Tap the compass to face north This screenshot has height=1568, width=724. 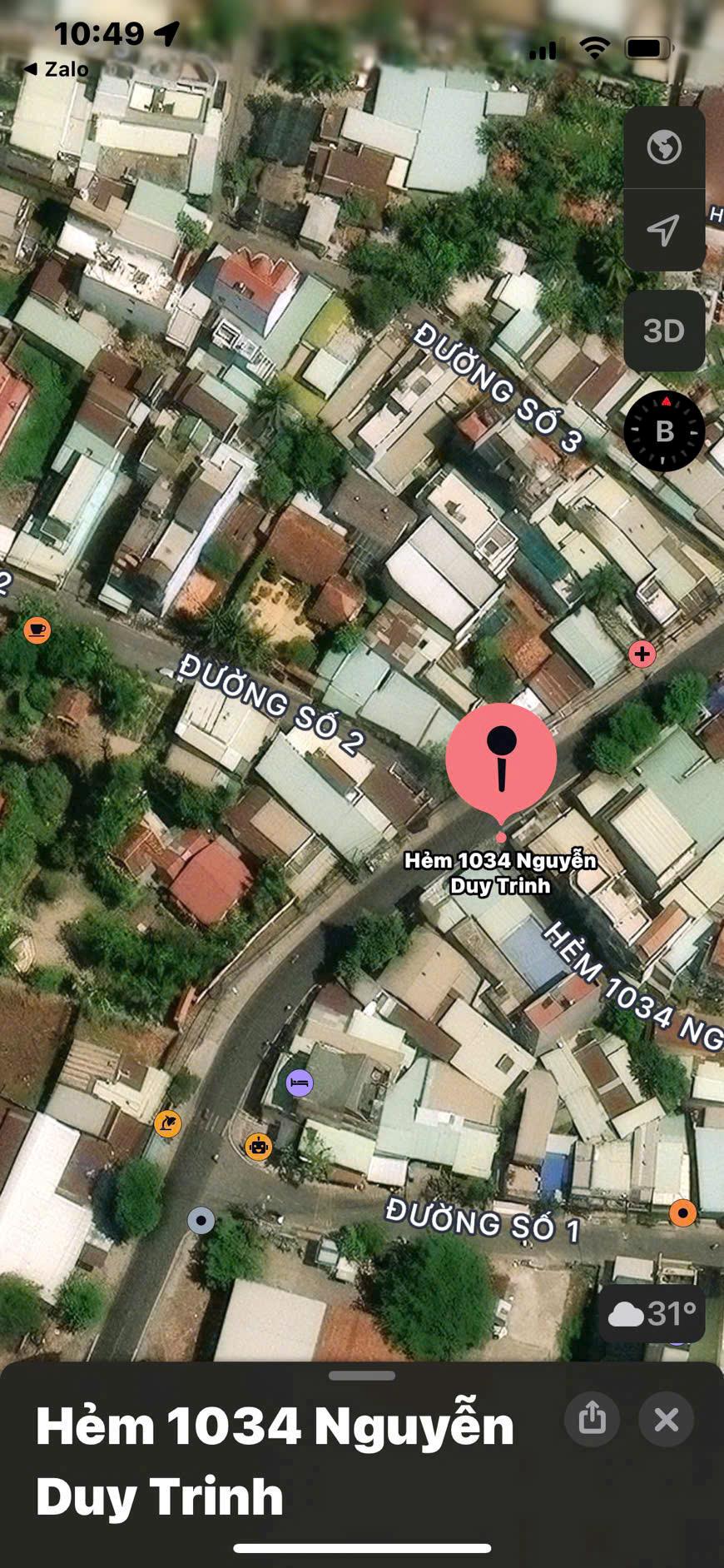coord(664,431)
